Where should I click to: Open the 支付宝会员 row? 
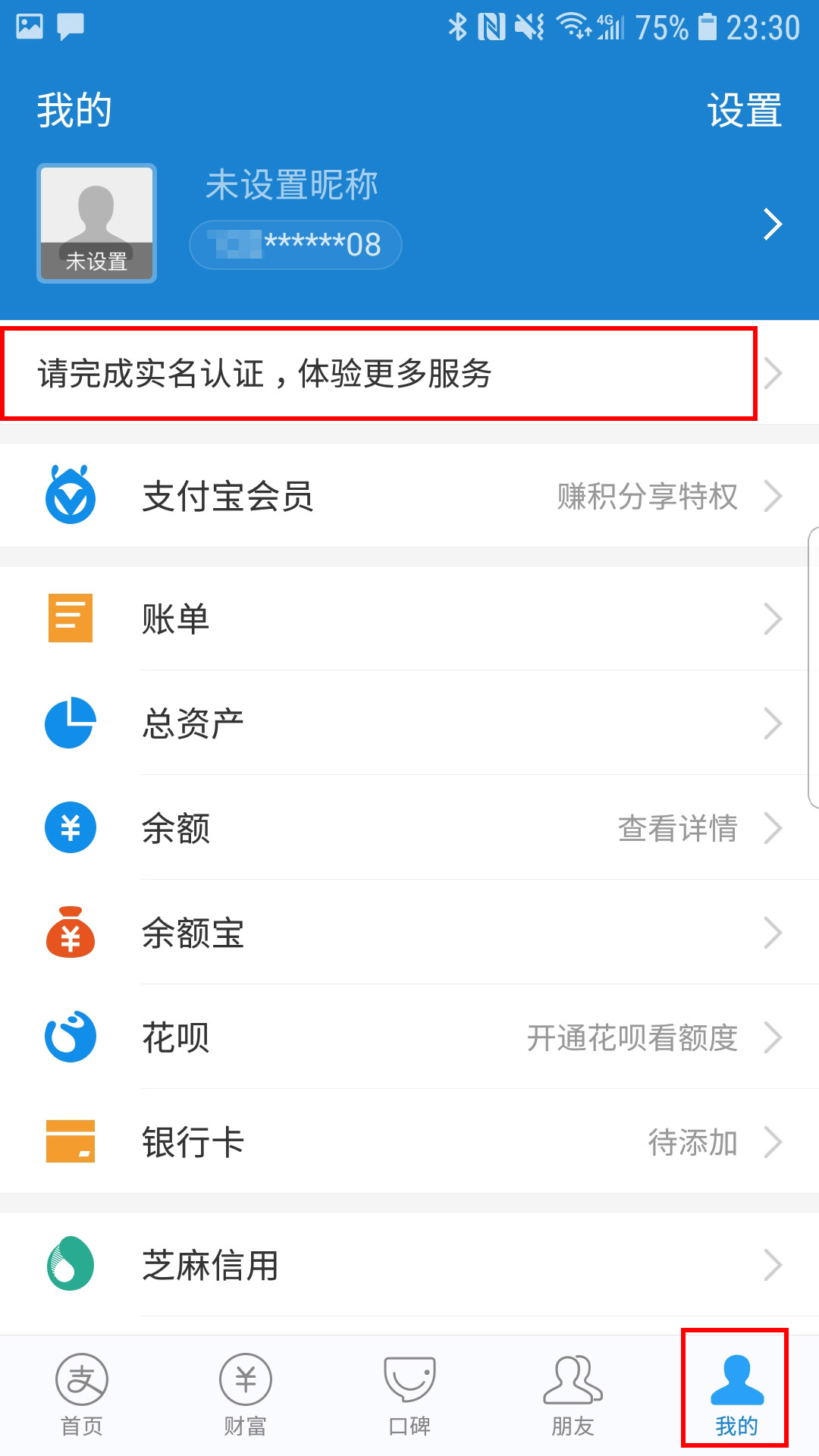click(x=409, y=496)
